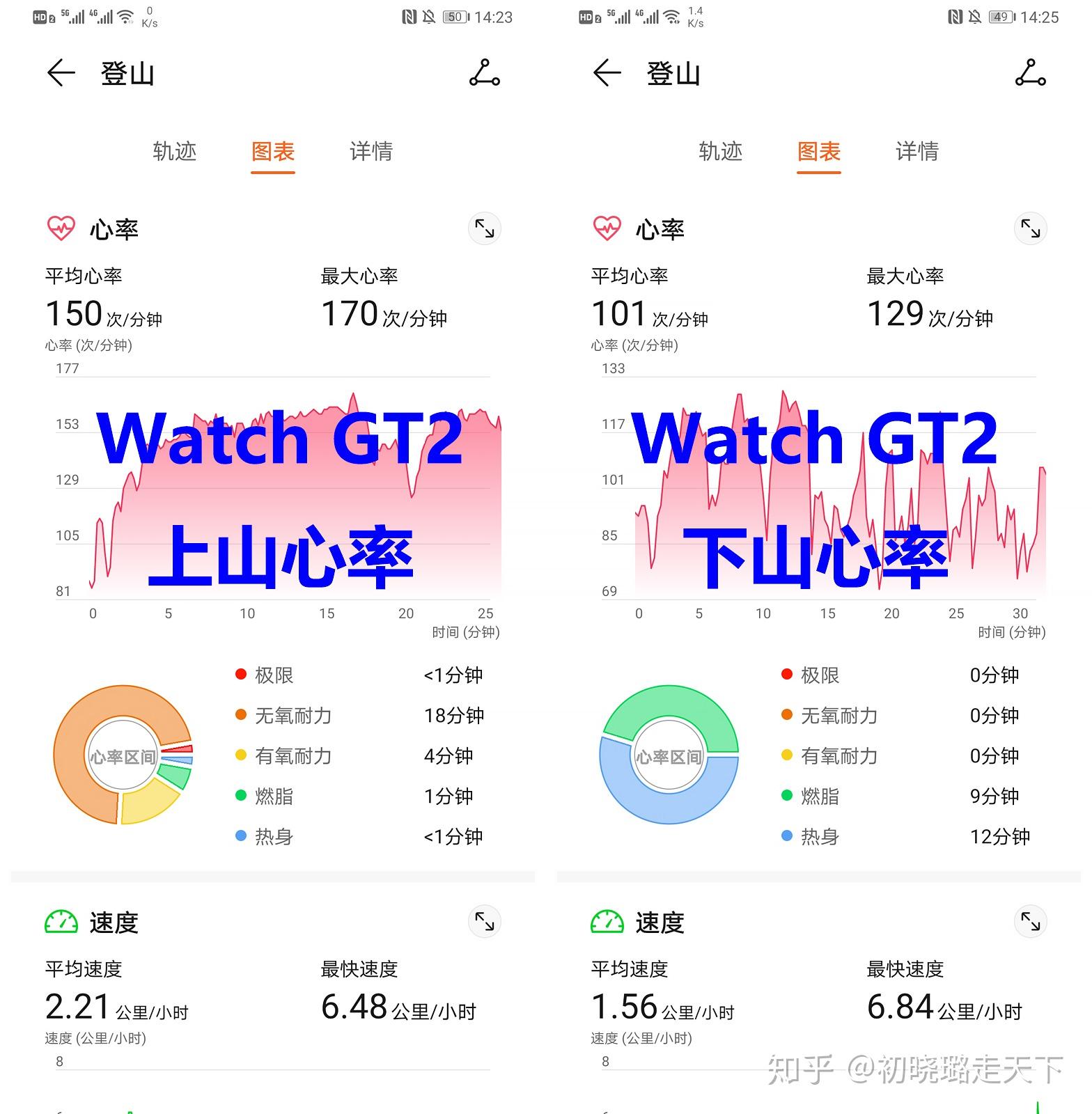The image size is (1092, 1114).
Task: Tap the orange 极限 legend dot on the left
Action: pos(241,674)
